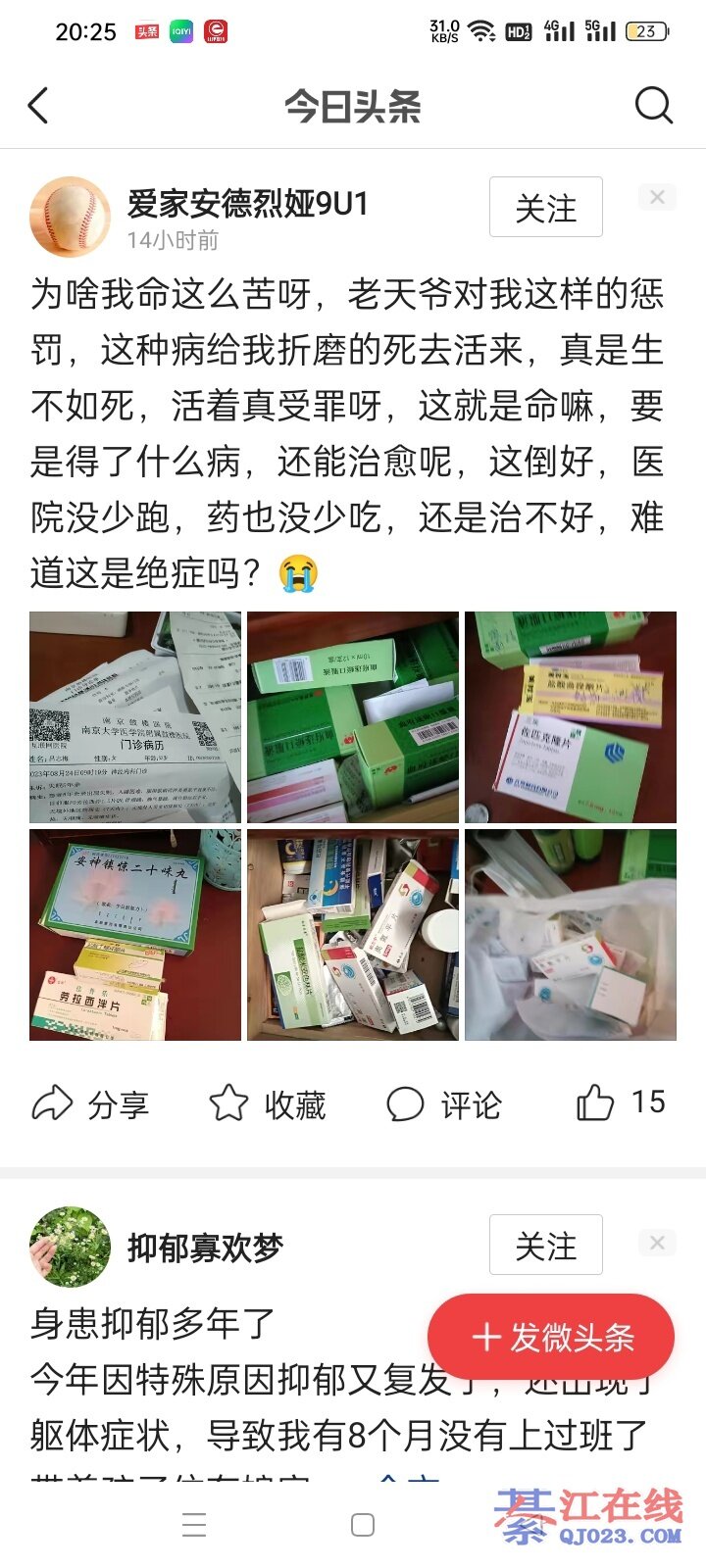
Task: Follow user 抑郁寡欢梦
Action: click(x=545, y=1246)
